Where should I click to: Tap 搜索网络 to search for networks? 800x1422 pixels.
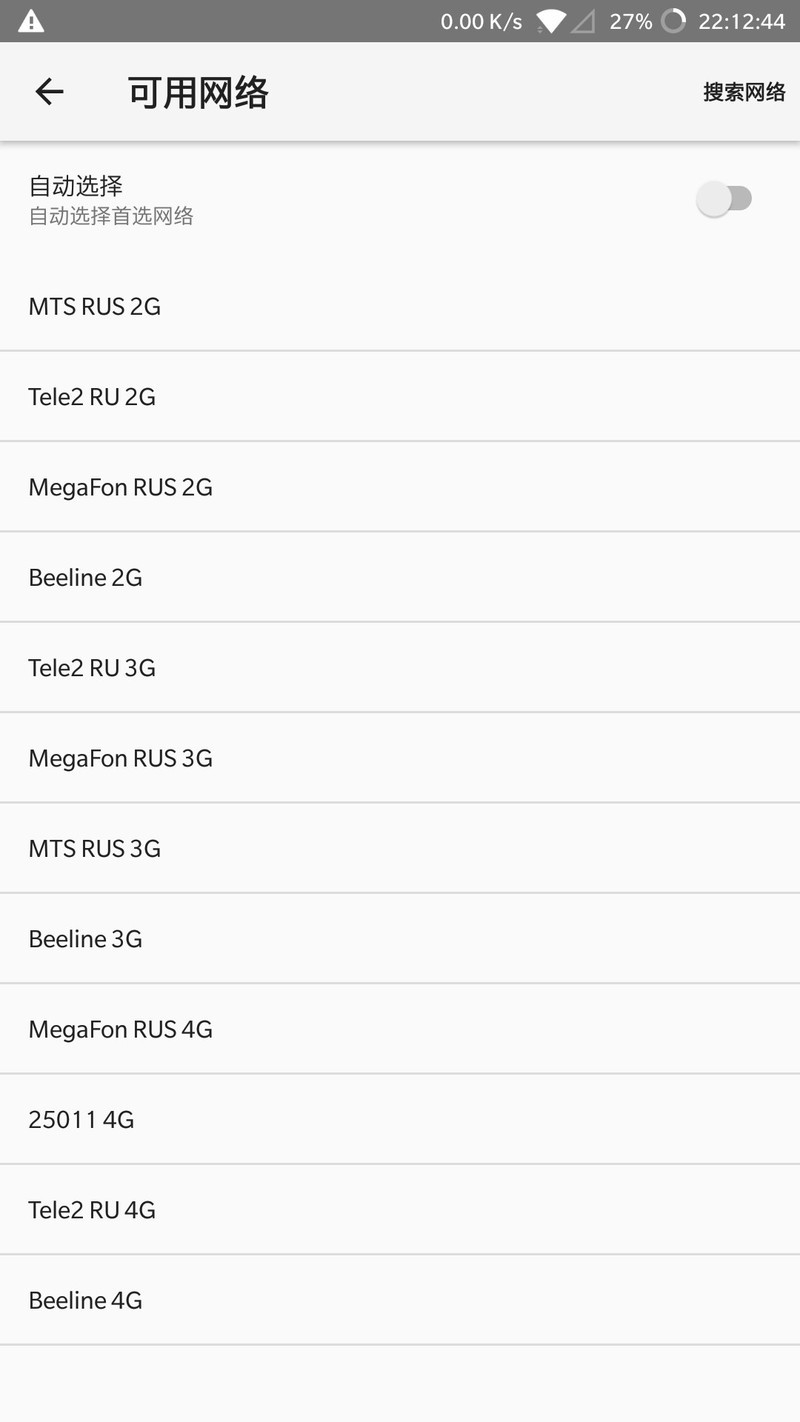(743, 92)
